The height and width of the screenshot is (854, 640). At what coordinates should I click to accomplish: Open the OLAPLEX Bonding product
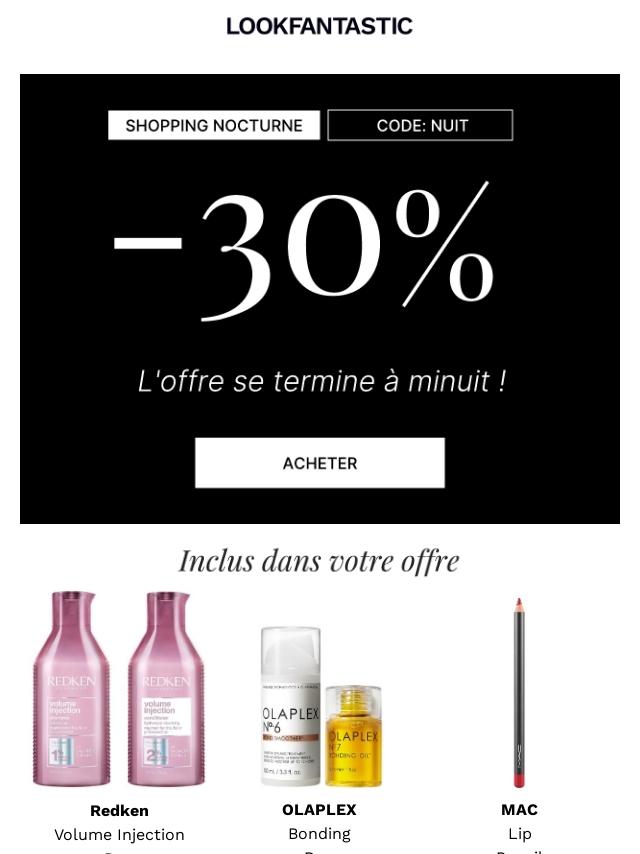[x=319, y=705]
